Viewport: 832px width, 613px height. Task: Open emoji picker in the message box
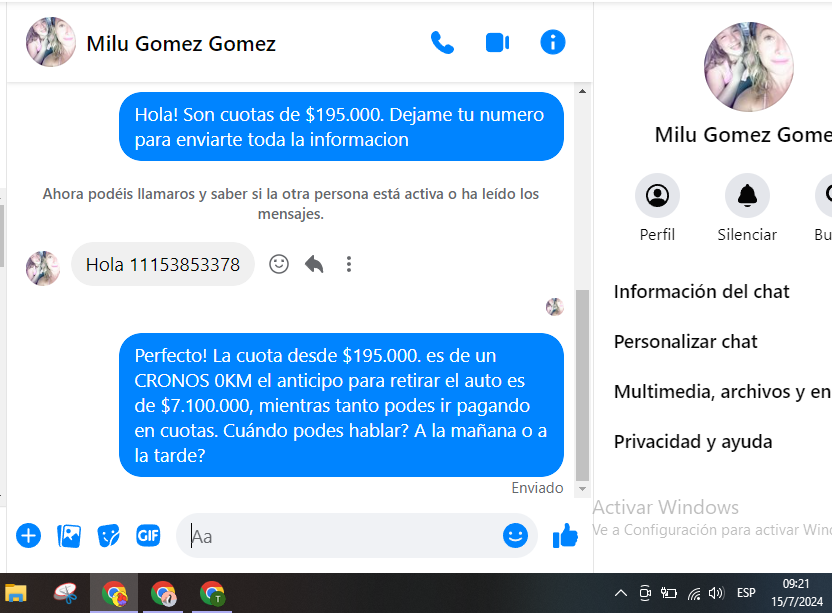click(515, 536)
